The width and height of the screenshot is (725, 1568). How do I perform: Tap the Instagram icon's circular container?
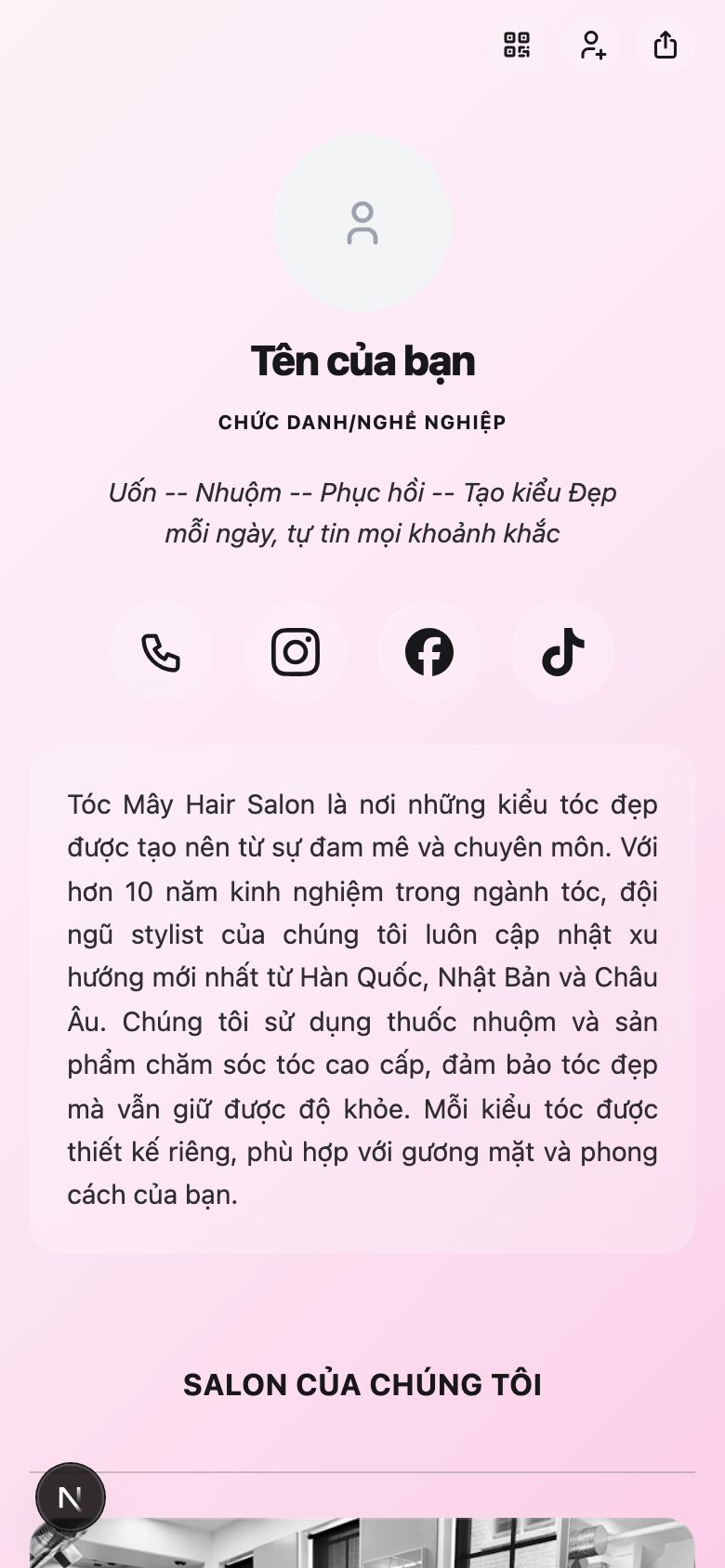tap(296, 651)
